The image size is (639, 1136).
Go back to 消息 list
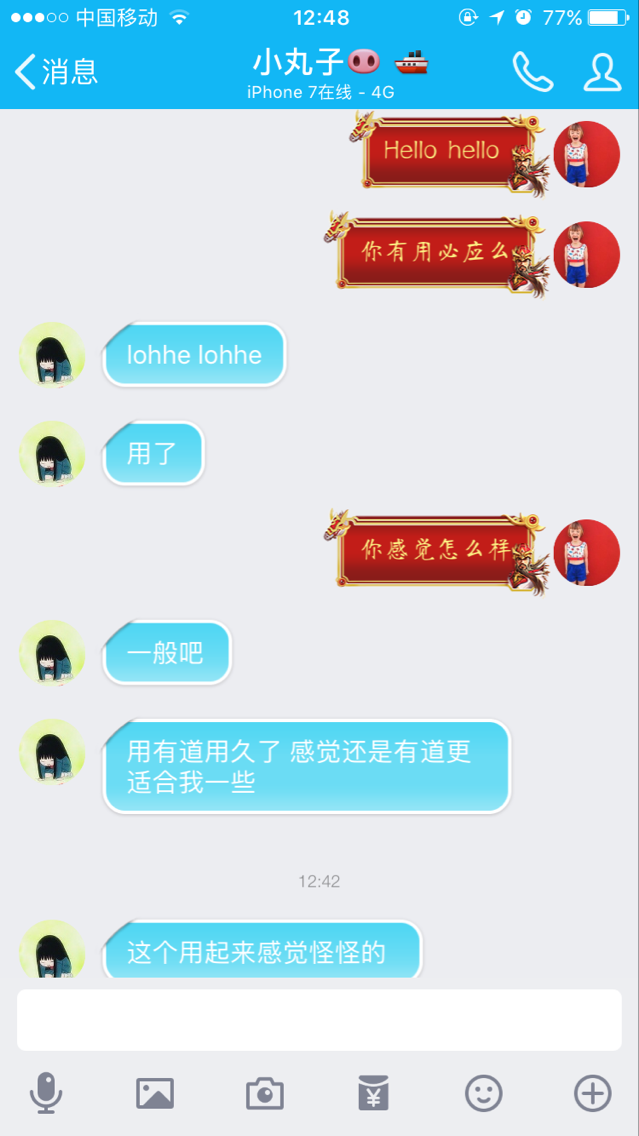[x=56, y=71]
